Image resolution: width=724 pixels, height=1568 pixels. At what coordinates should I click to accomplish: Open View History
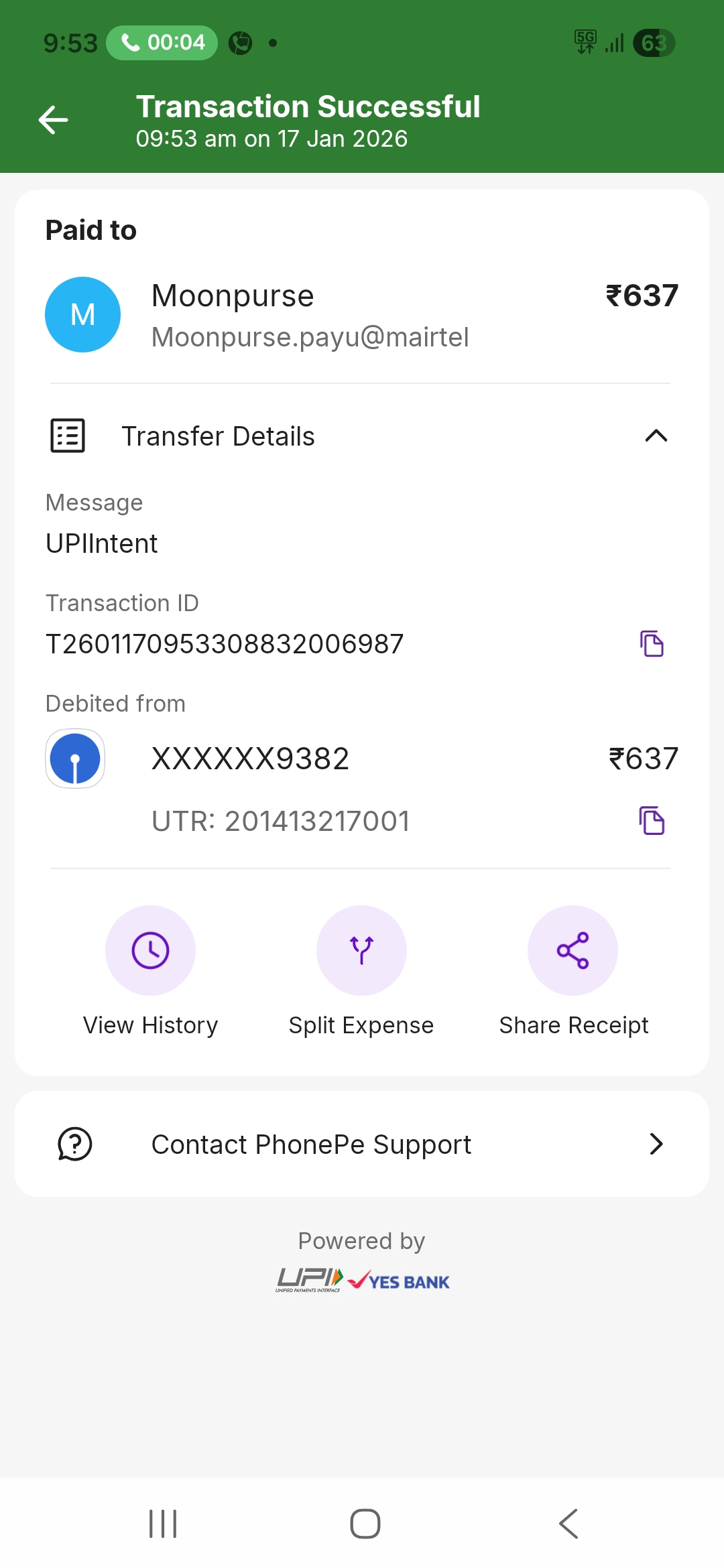pos(150,951)
